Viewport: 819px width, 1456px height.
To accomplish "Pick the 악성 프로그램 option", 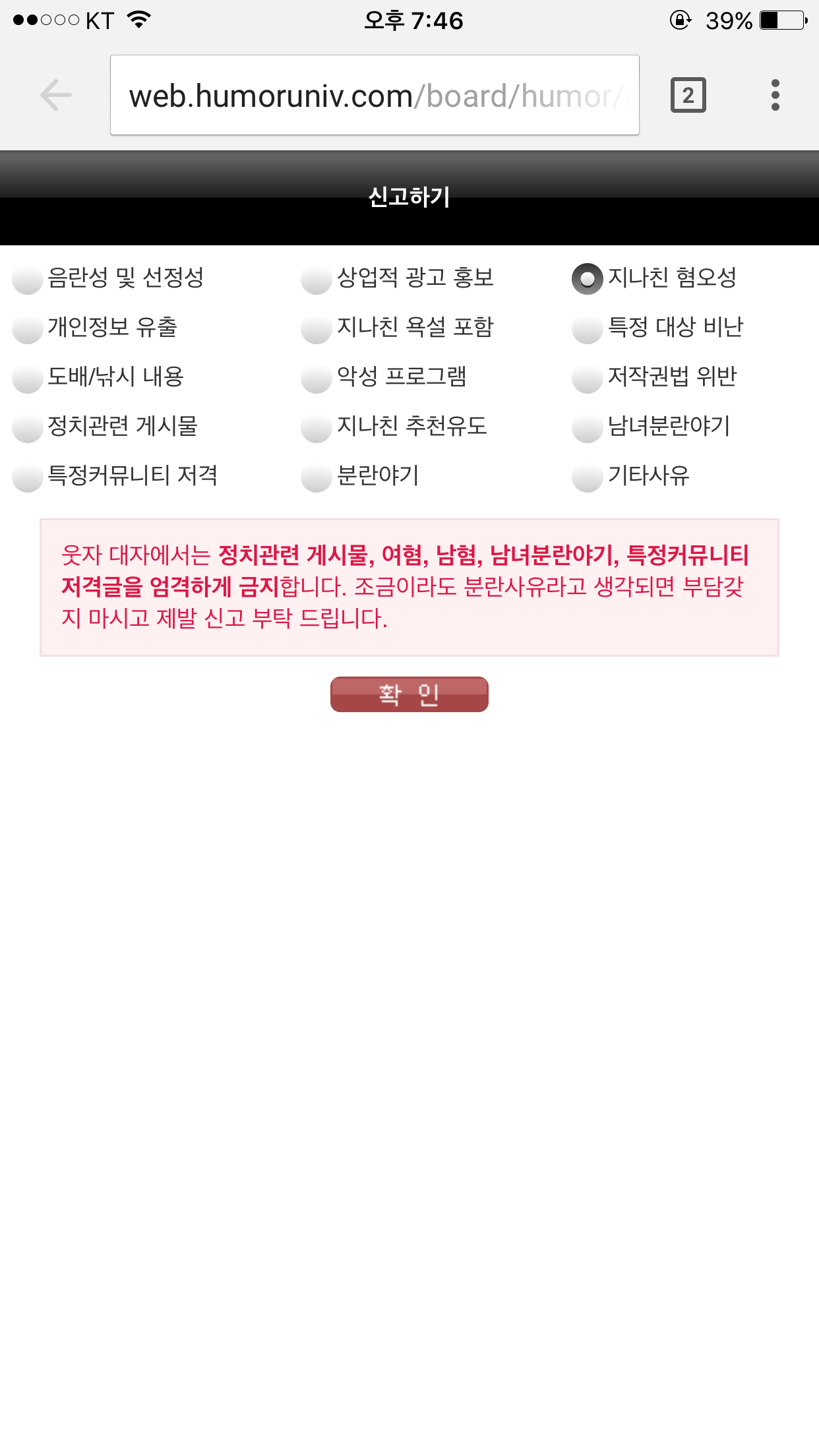I will point(317,378).
